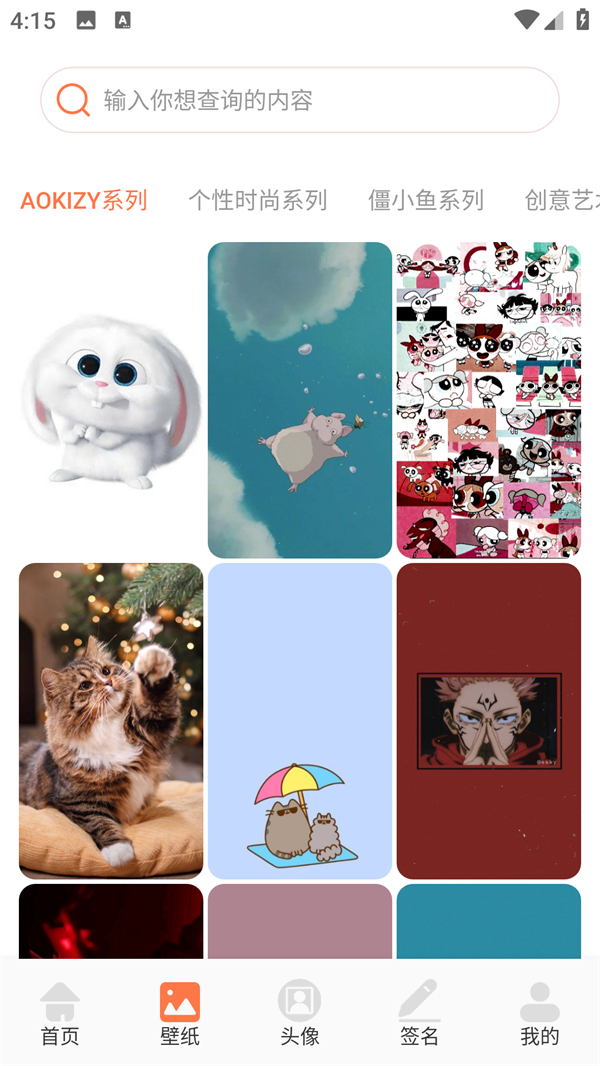Go to the 首页 home tab
The image size is (600, 1066).
(x=60, y=1013)
